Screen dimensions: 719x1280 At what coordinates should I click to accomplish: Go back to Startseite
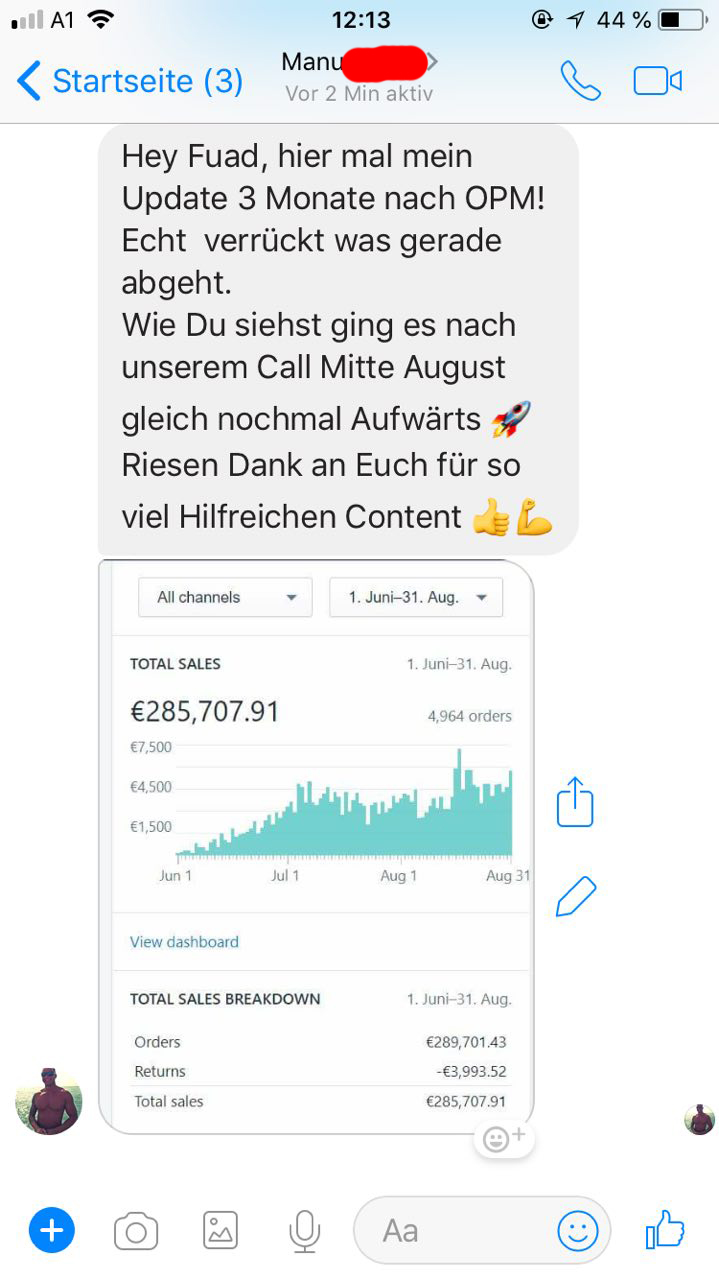point(130,81)
